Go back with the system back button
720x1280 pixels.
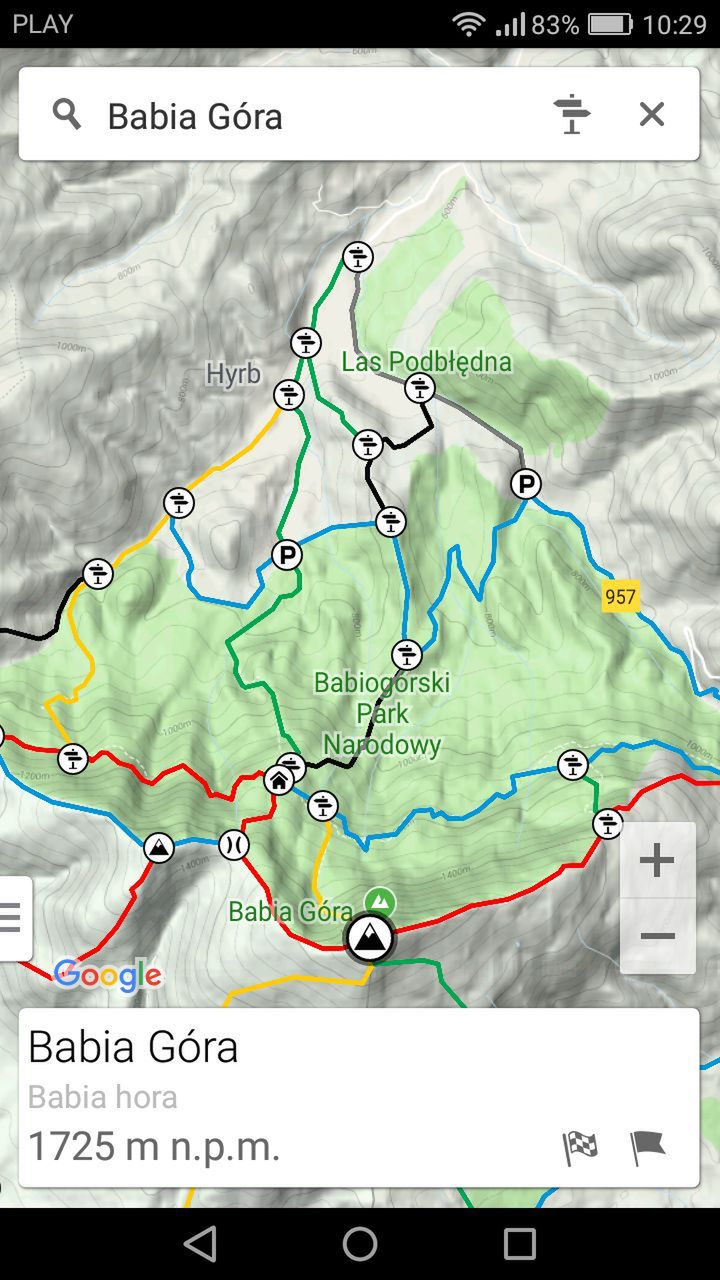(x=200, y=1244)
